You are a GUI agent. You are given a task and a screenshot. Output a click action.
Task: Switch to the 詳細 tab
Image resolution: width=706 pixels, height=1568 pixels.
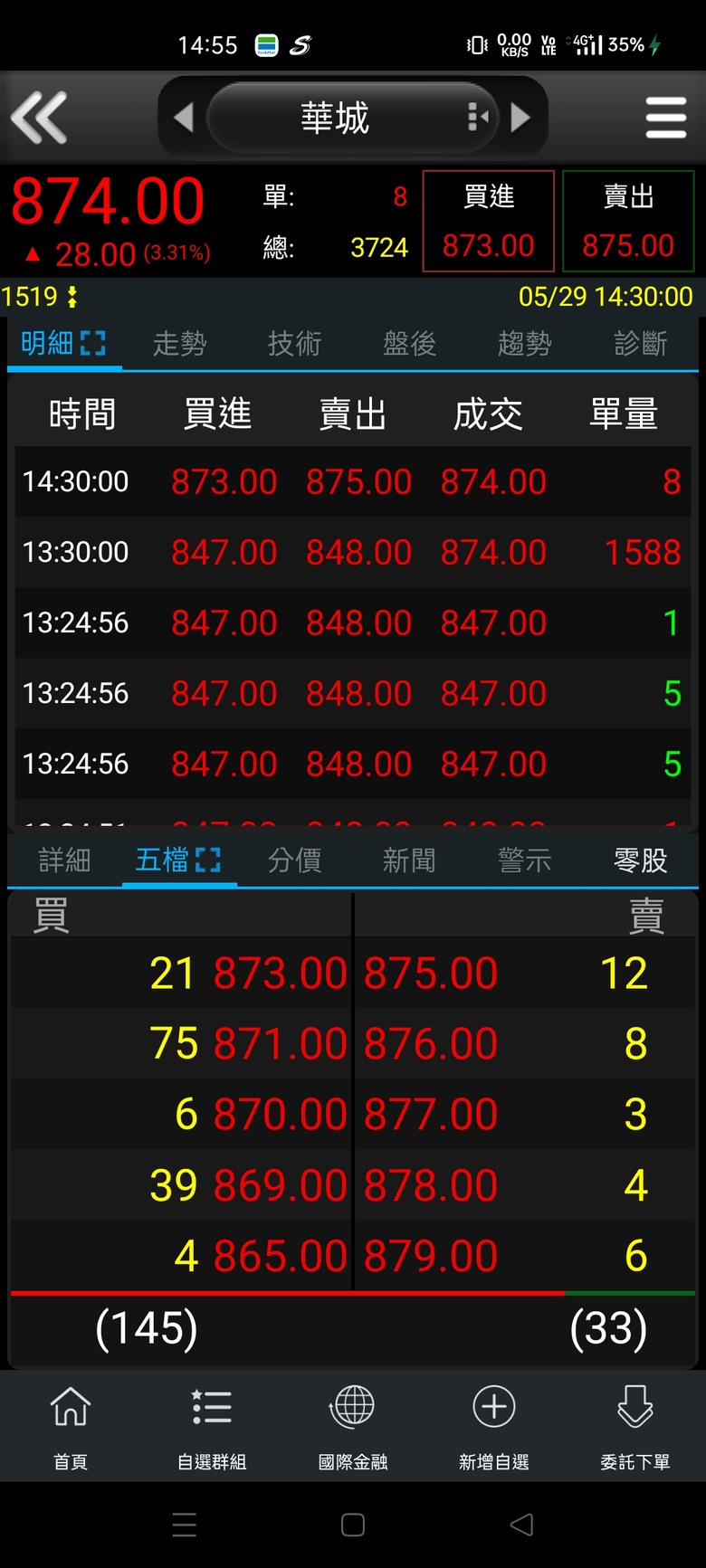[x=64, y=860]
